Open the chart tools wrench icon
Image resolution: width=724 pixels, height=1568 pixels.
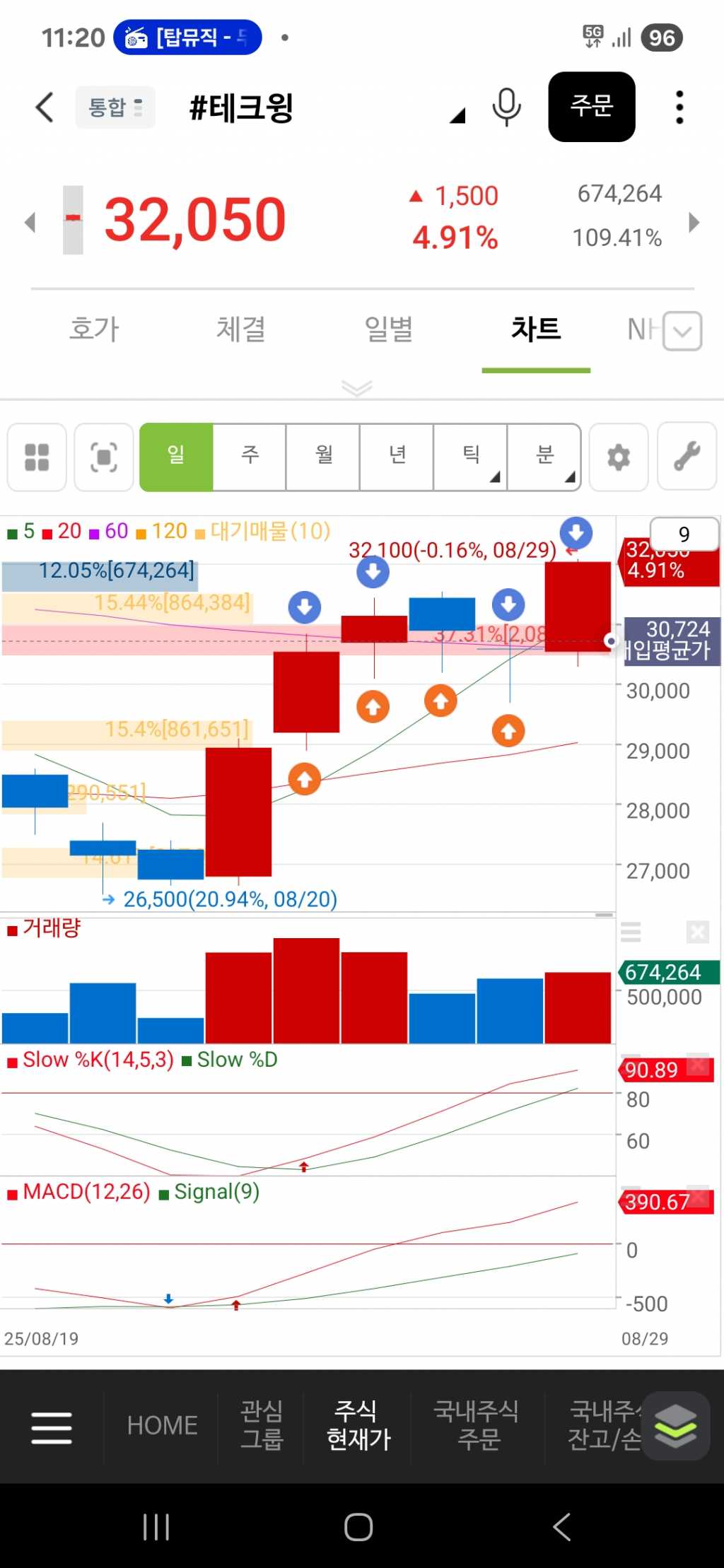click(x=687, y=457)
